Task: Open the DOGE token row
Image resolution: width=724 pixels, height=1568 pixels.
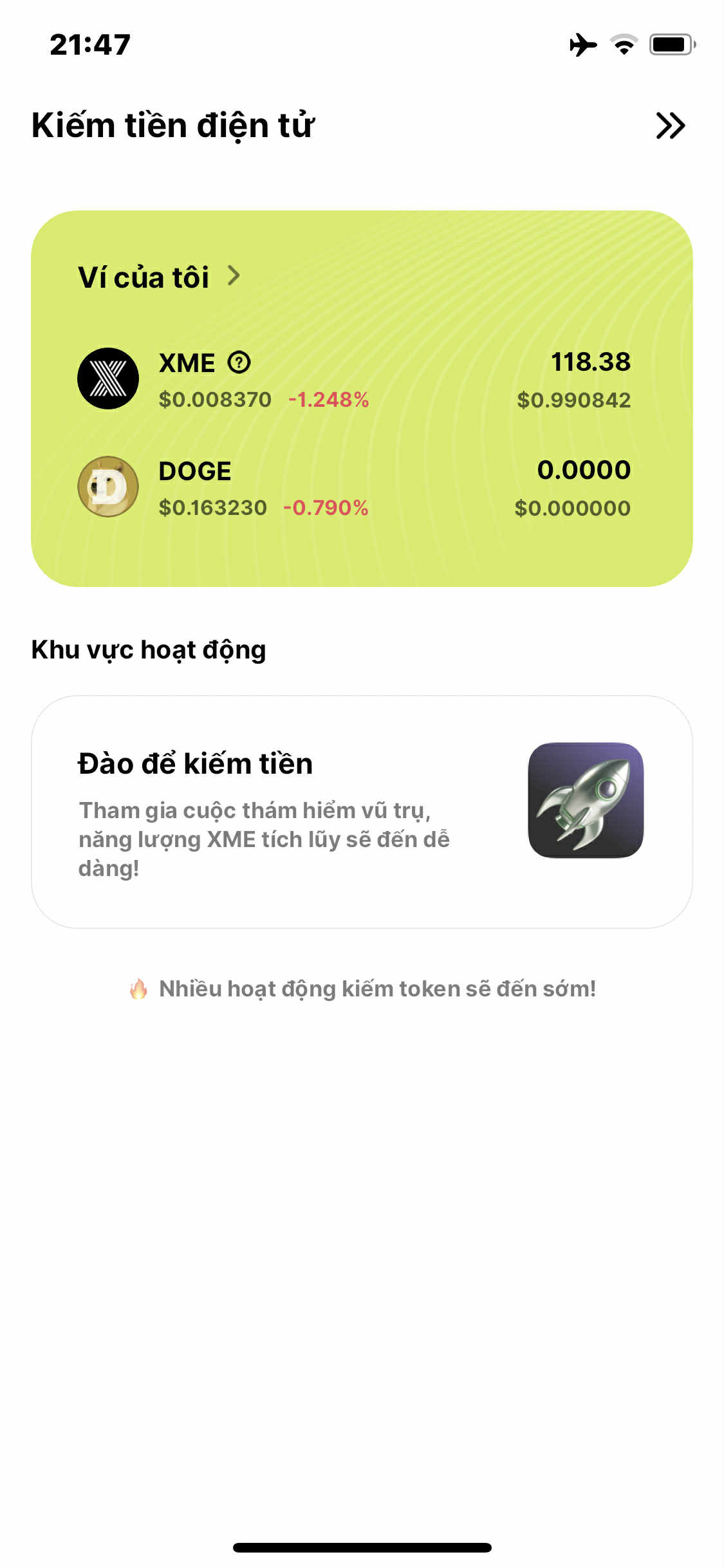Action: click(353, 488)
